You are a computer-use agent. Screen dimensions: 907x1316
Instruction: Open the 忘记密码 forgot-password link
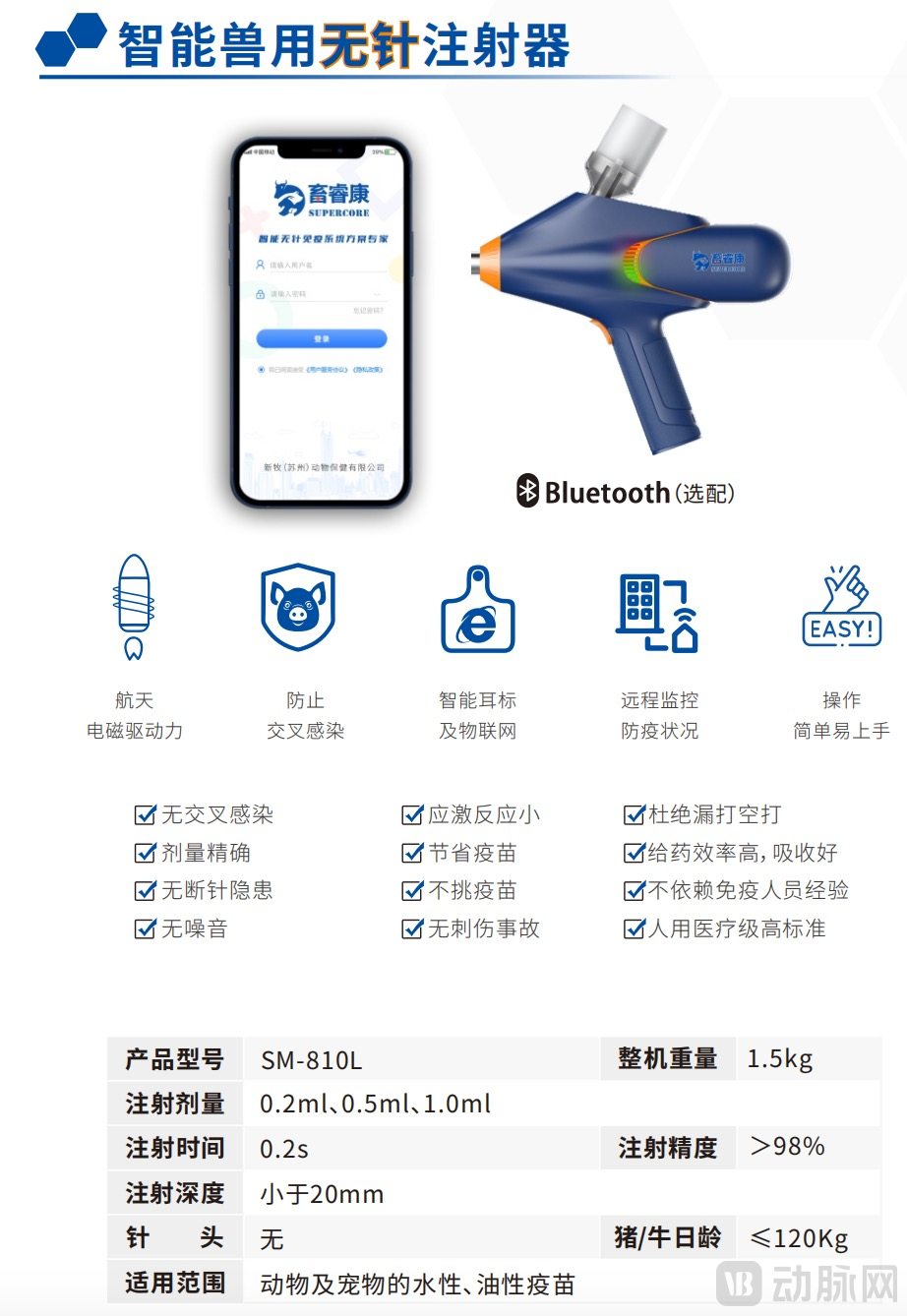[369, 311]
